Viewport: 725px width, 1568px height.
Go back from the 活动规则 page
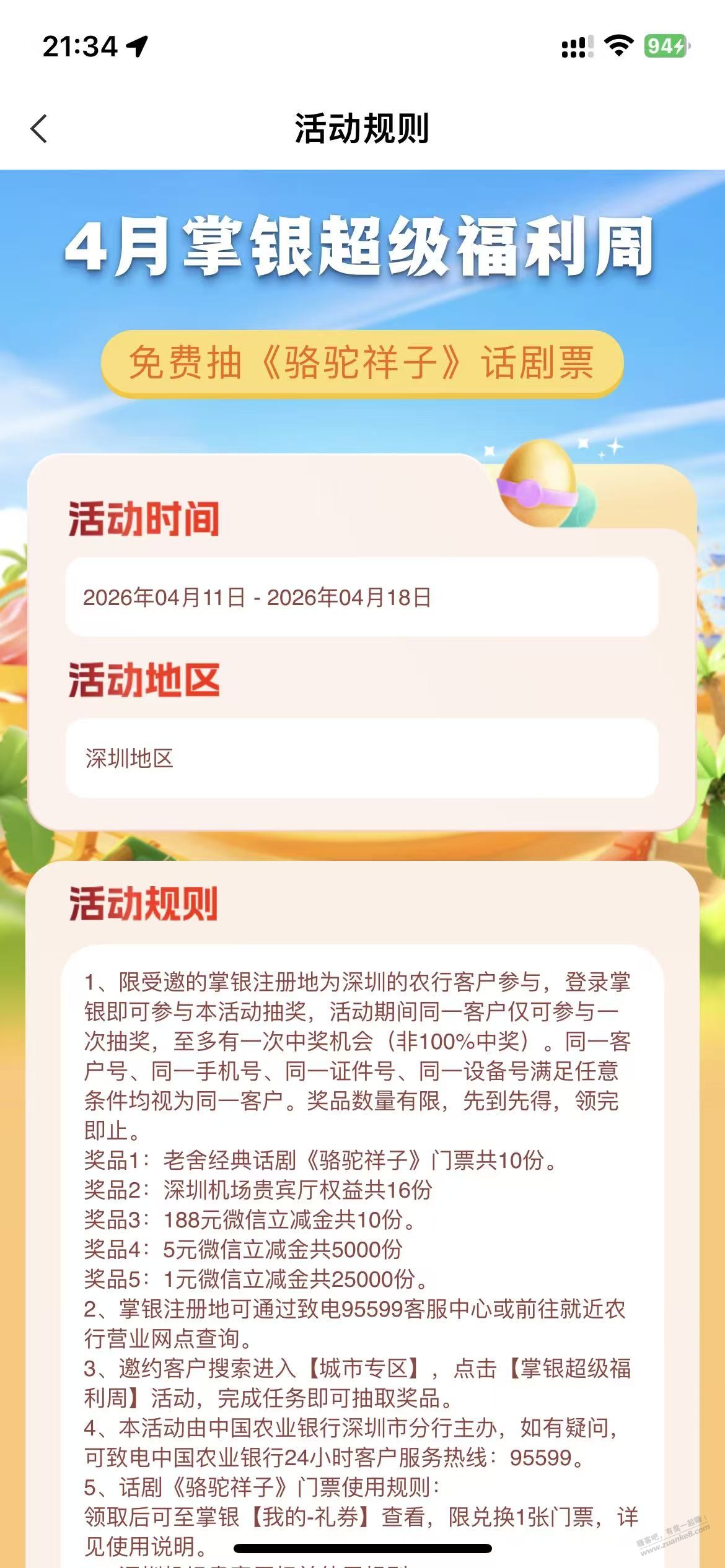[x=39, y=129]
